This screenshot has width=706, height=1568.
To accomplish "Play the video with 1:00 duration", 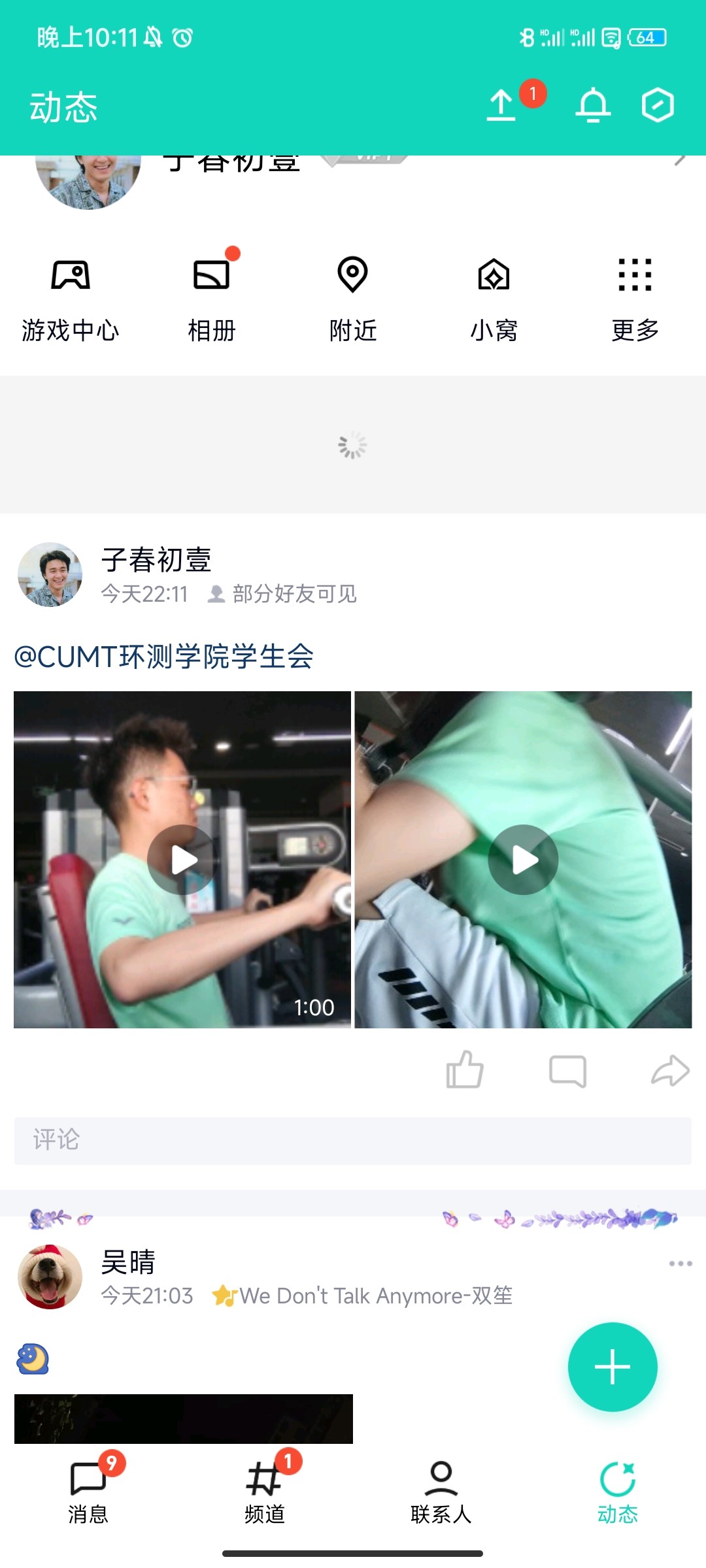I will tap(182, 859).
